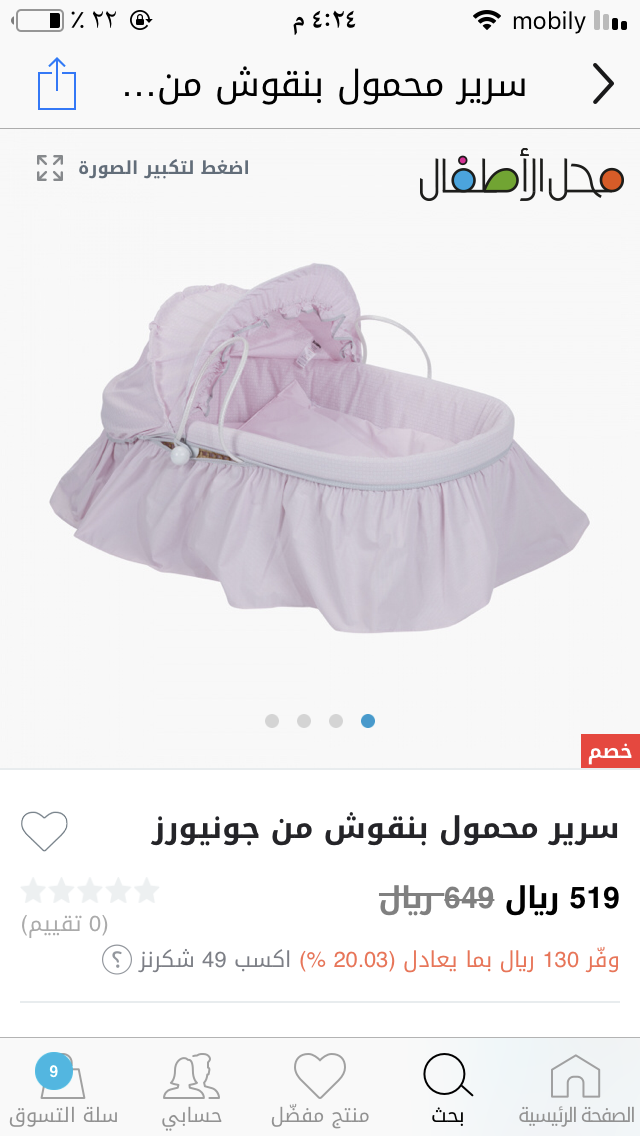Switch to منتج مفضّل favorites tab

coord(320,1088)
